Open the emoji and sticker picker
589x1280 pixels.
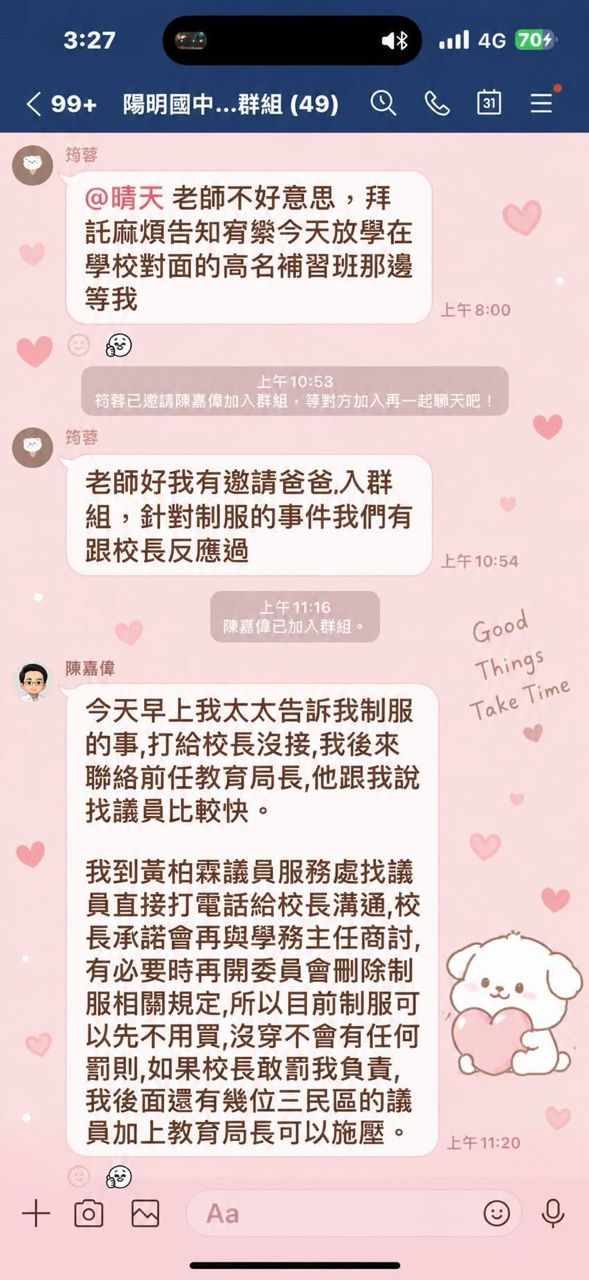tap(496, 1214)
